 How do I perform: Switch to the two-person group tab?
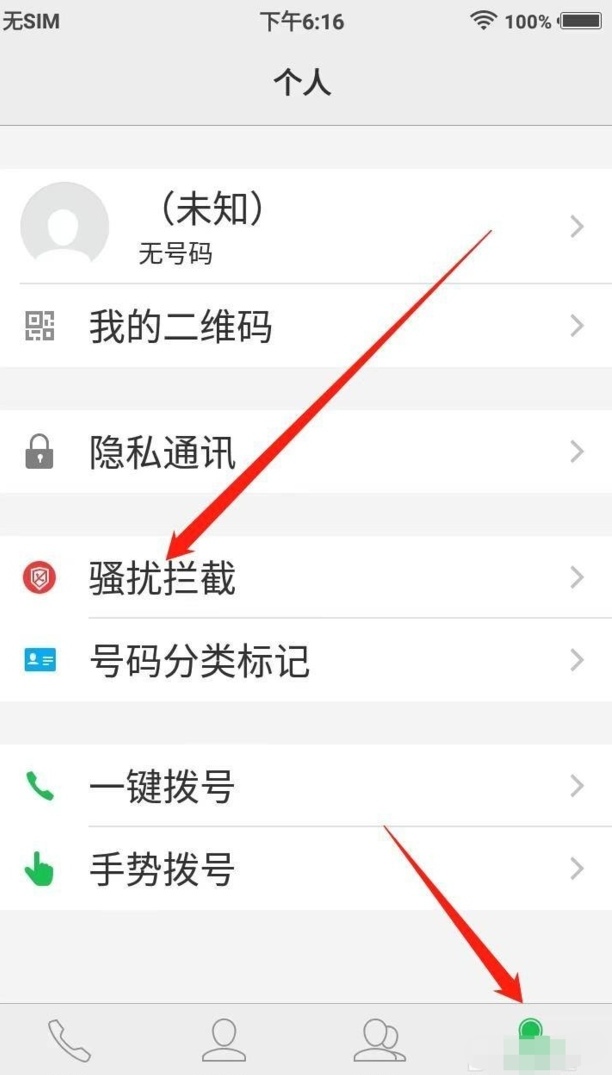point(378,1040)
